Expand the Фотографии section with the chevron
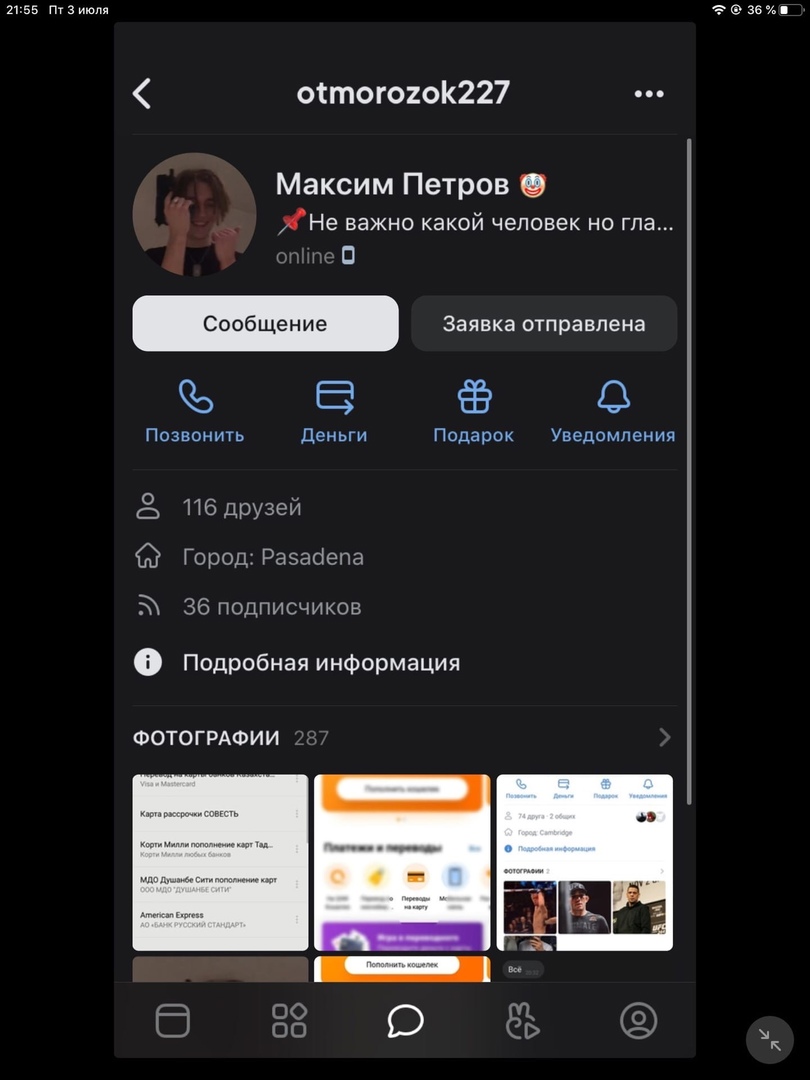The height and width of the screenshot is (1080, 810). [665, 738]
